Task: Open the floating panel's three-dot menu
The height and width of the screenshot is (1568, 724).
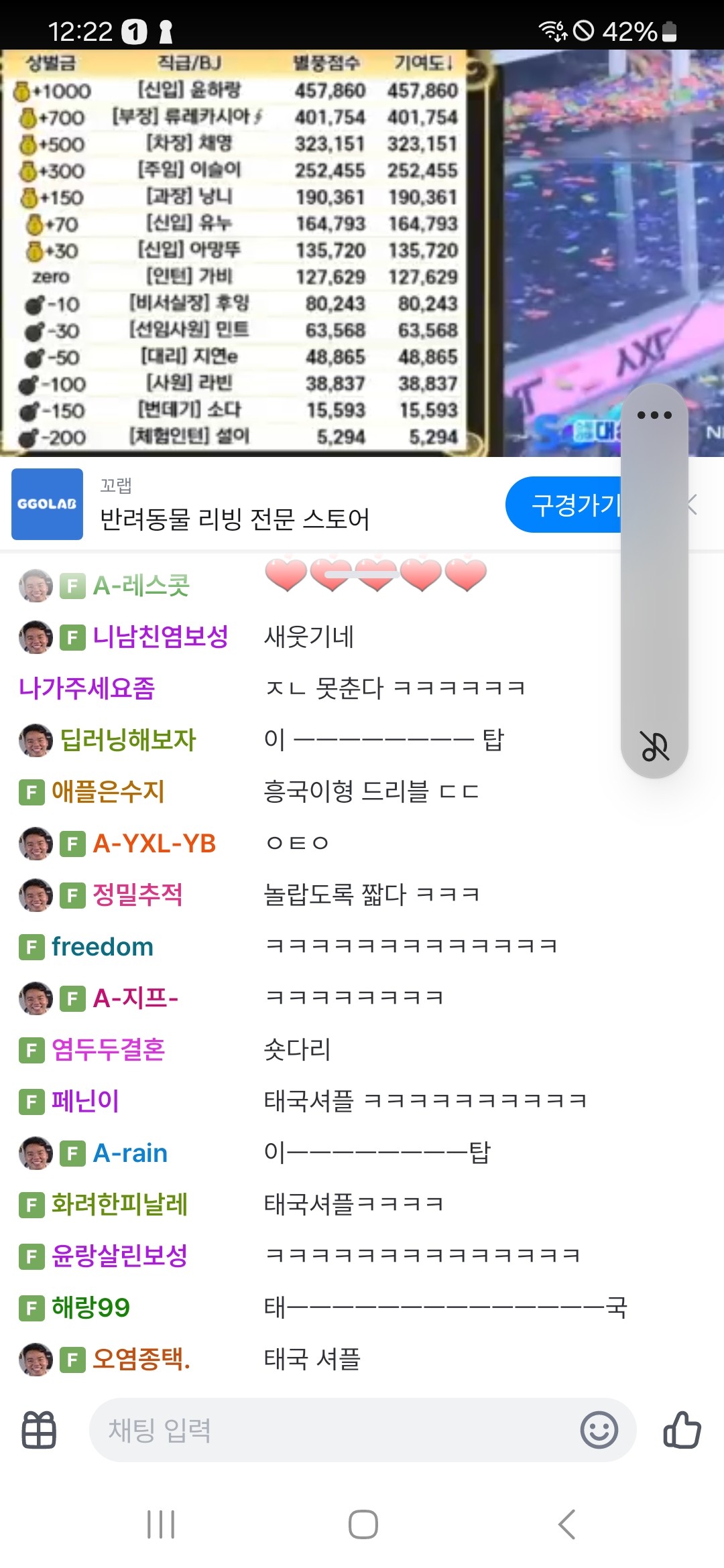Action: pos(654,415)
